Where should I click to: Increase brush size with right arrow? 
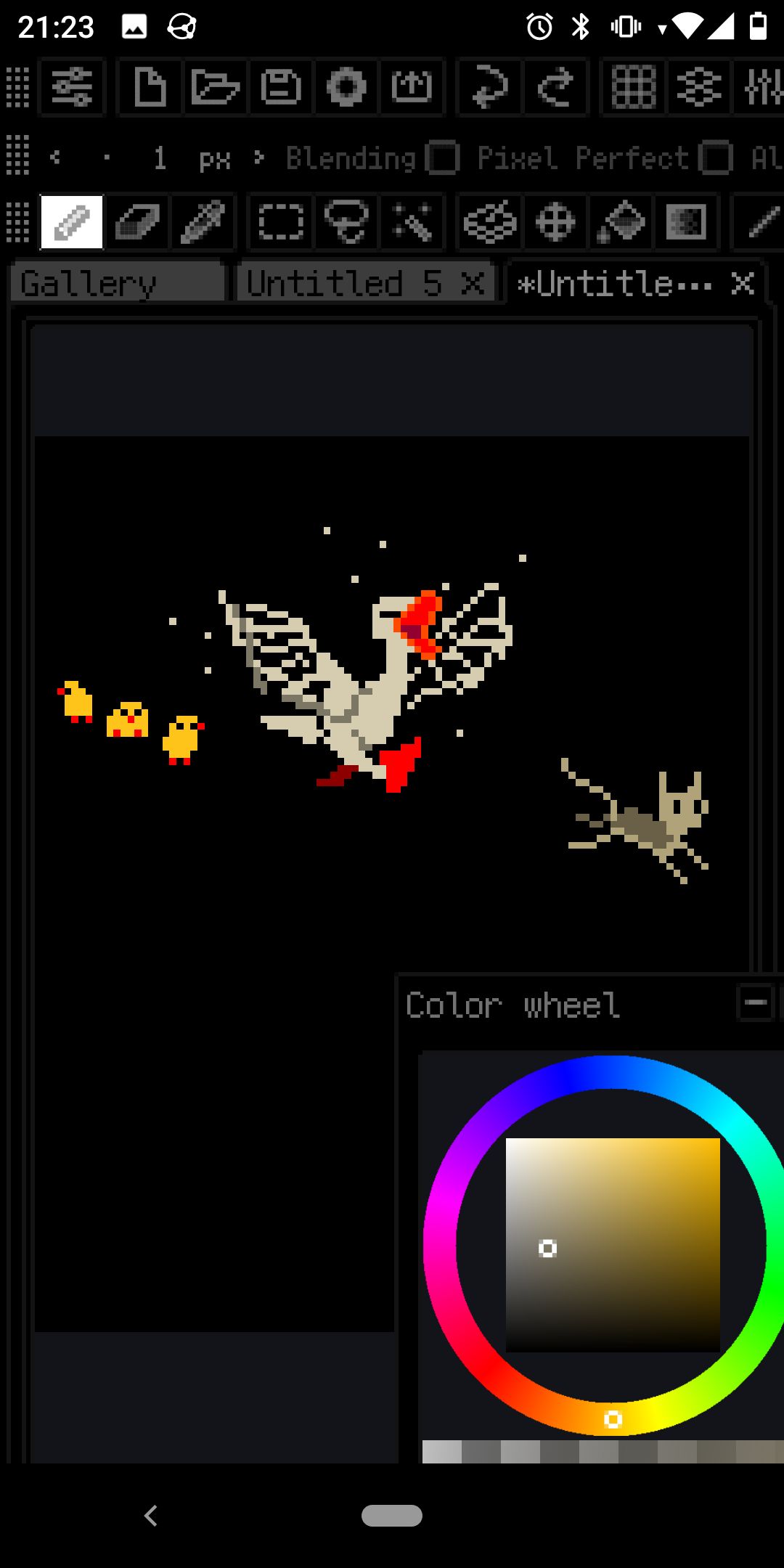coord(259,158)
